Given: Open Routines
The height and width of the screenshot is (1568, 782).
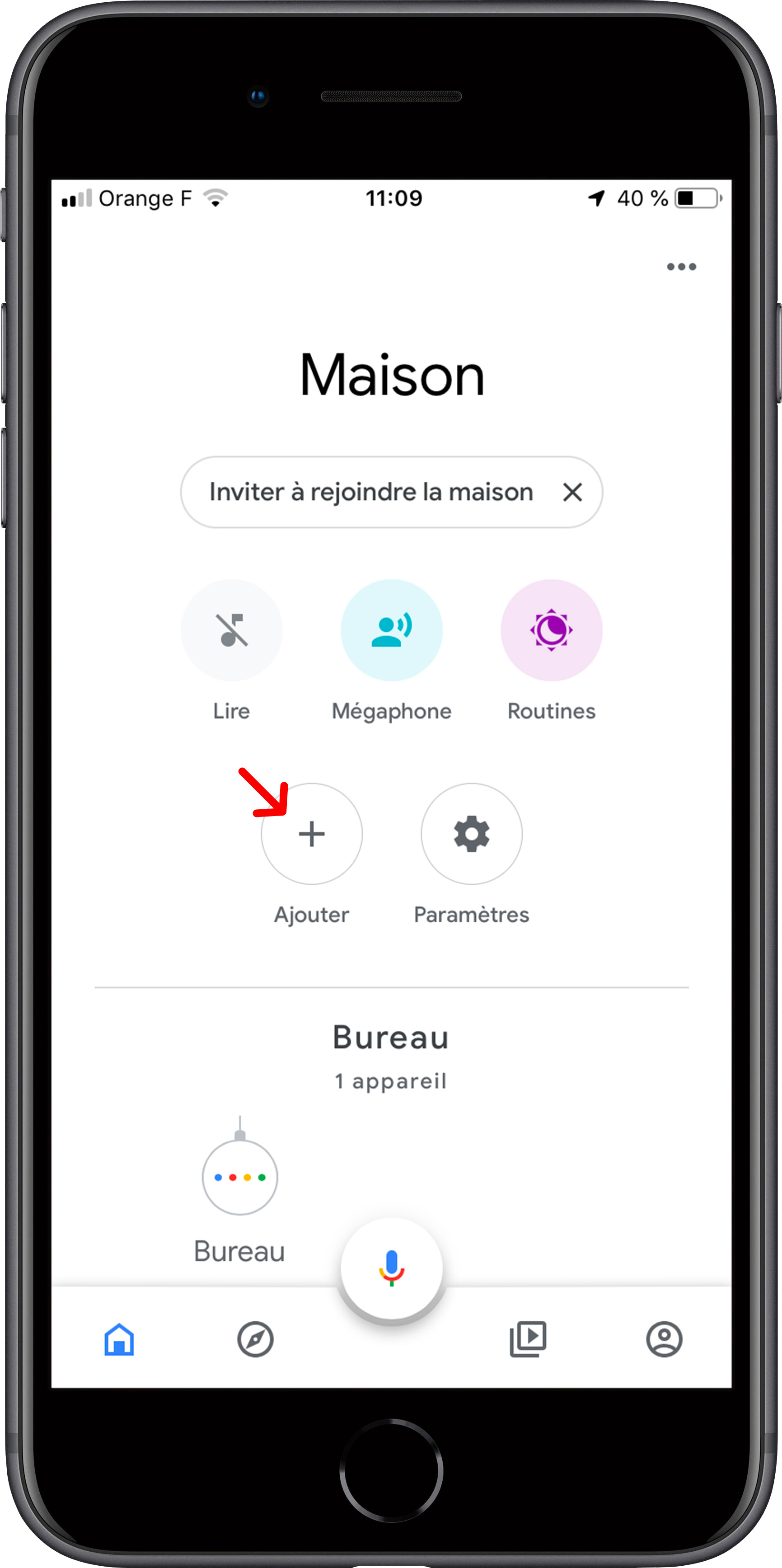Looking at the screenshot, I should click(x=551, y=630).
